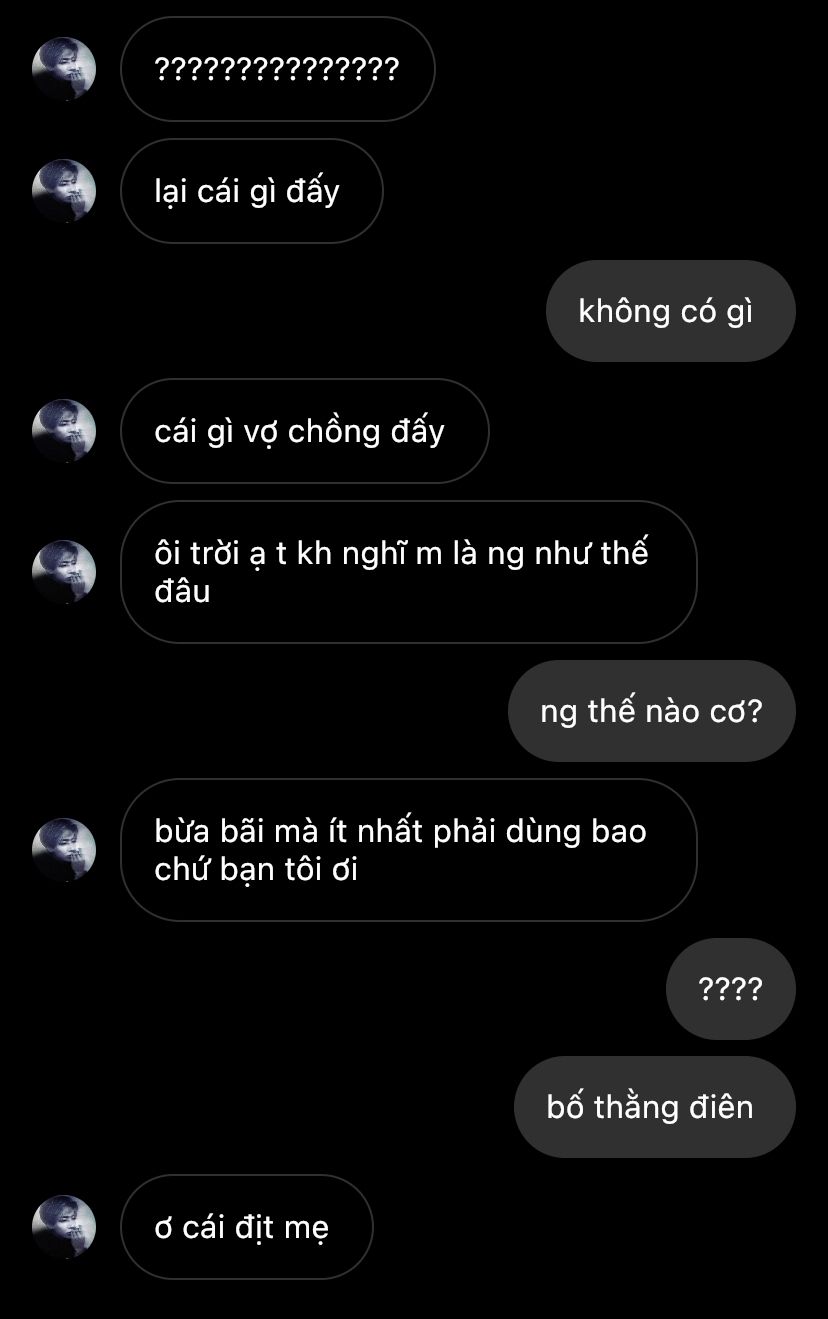Tap profile picture next to "lại cái gì đấy"
The width and height of the screenshot is (828, 1319).
[64, 190]
